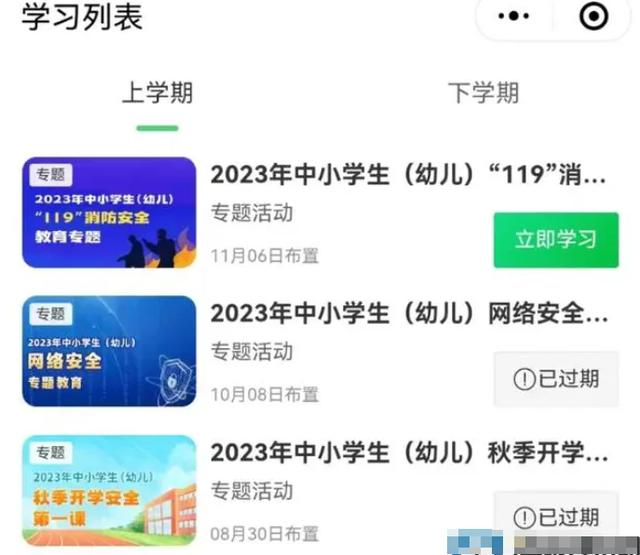Tap 已过期 on the 秋季开学 topic

[x=555, y=517]
